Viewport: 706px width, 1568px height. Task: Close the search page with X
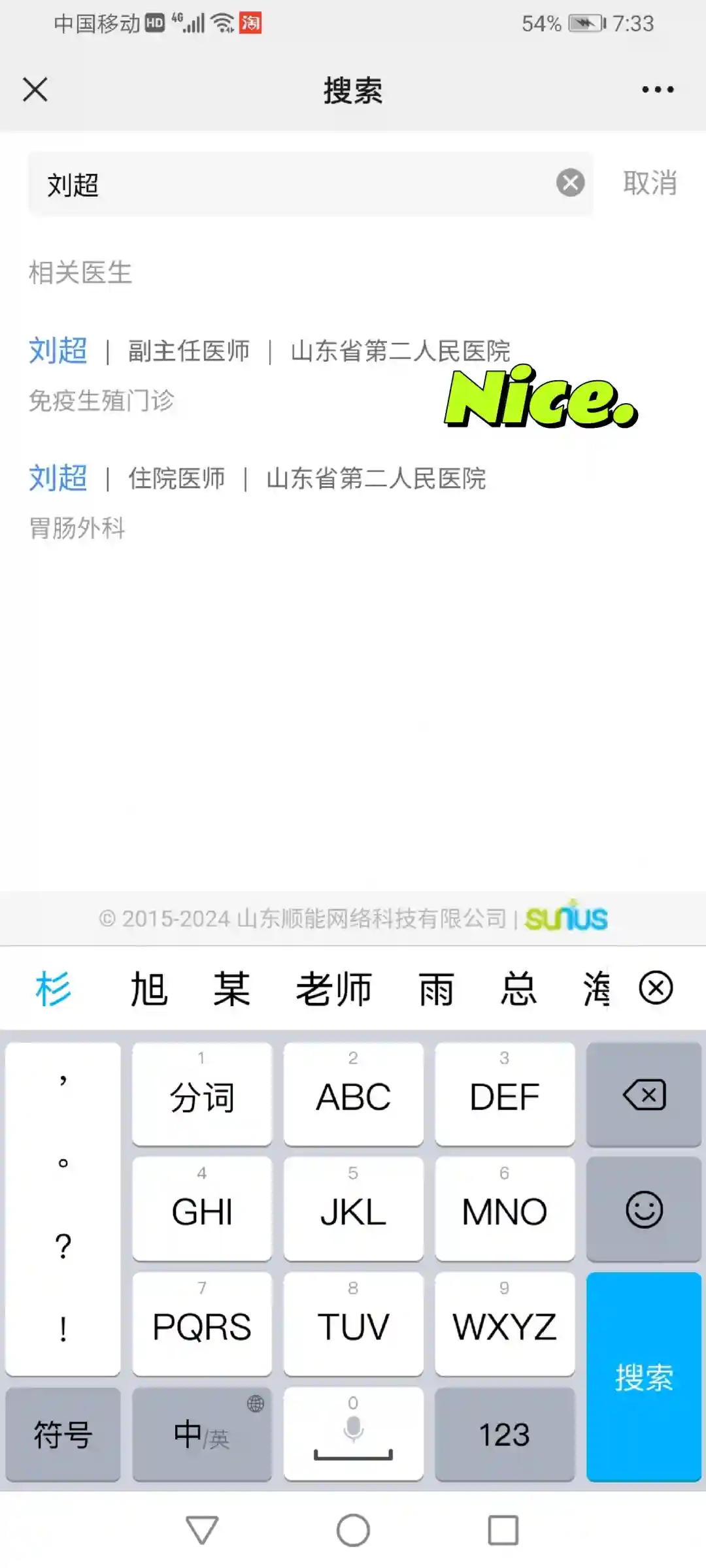tap(35, 90)
